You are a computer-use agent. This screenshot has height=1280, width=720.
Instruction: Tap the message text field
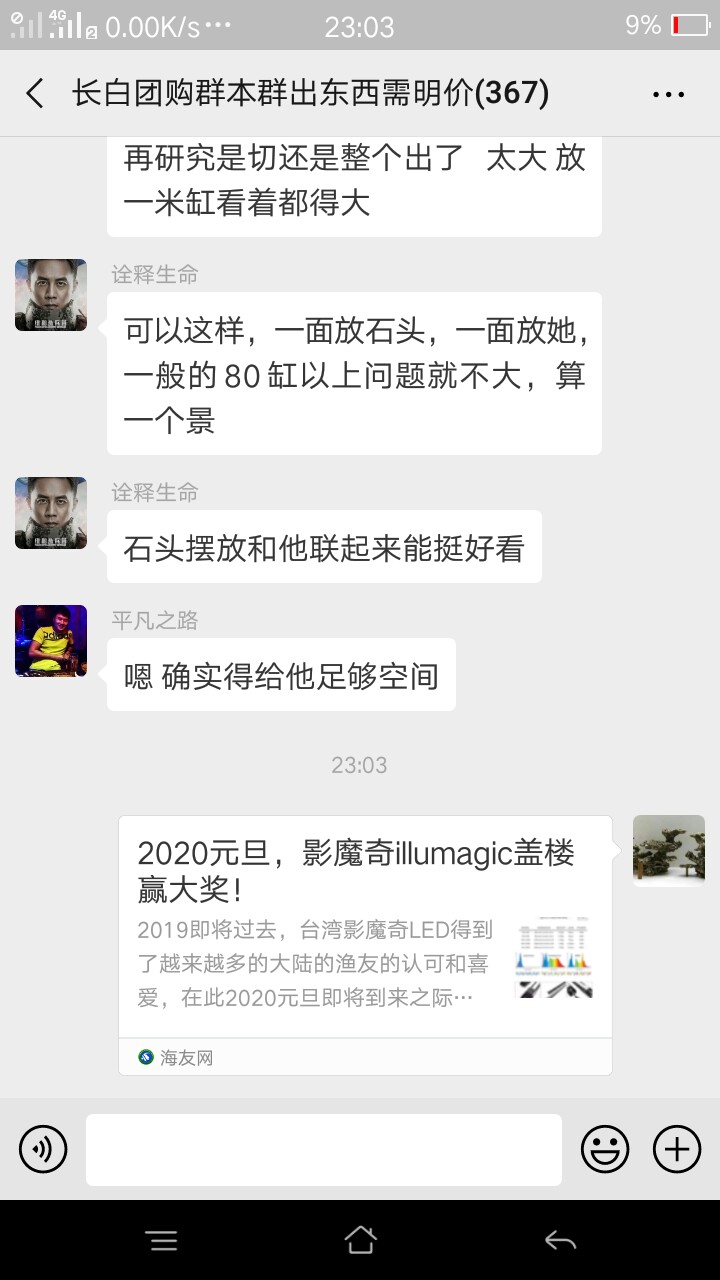(323, 1149)
